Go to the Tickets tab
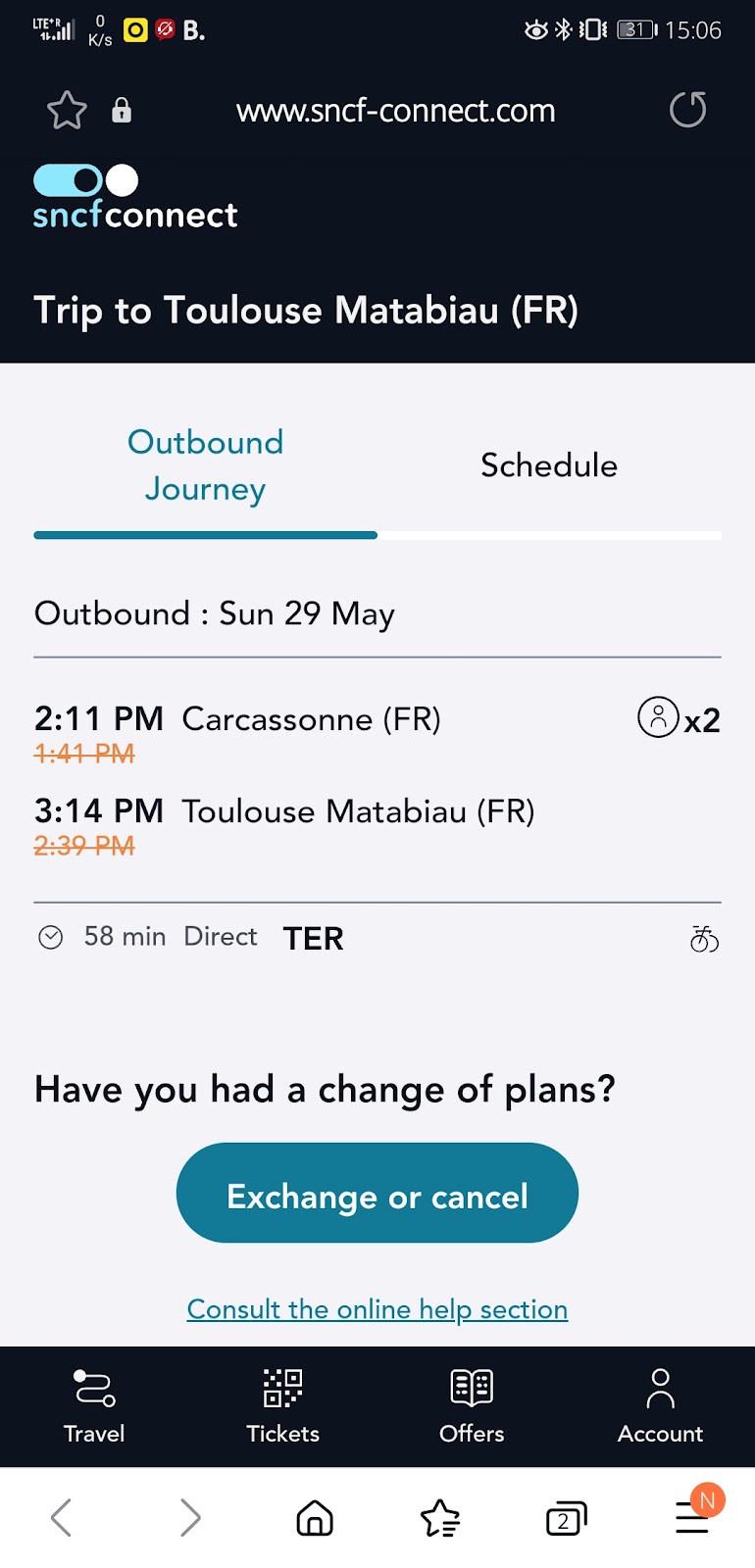Viewport: 755px width, 1568px height. point(283,1407)
